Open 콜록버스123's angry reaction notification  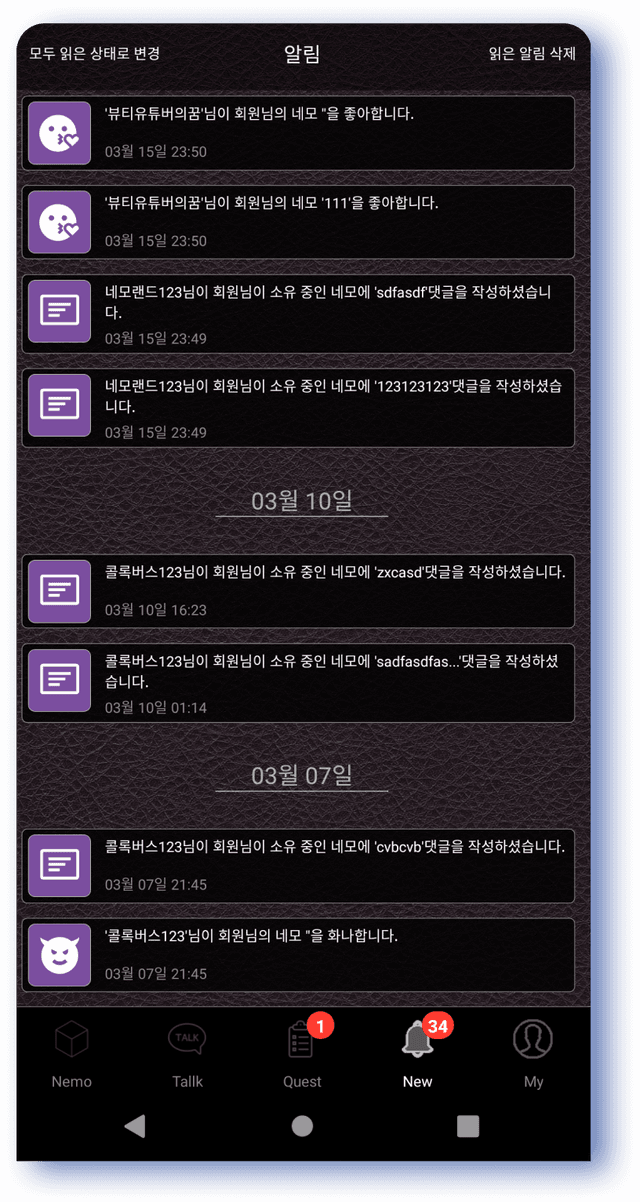click(x=298, y=954)
